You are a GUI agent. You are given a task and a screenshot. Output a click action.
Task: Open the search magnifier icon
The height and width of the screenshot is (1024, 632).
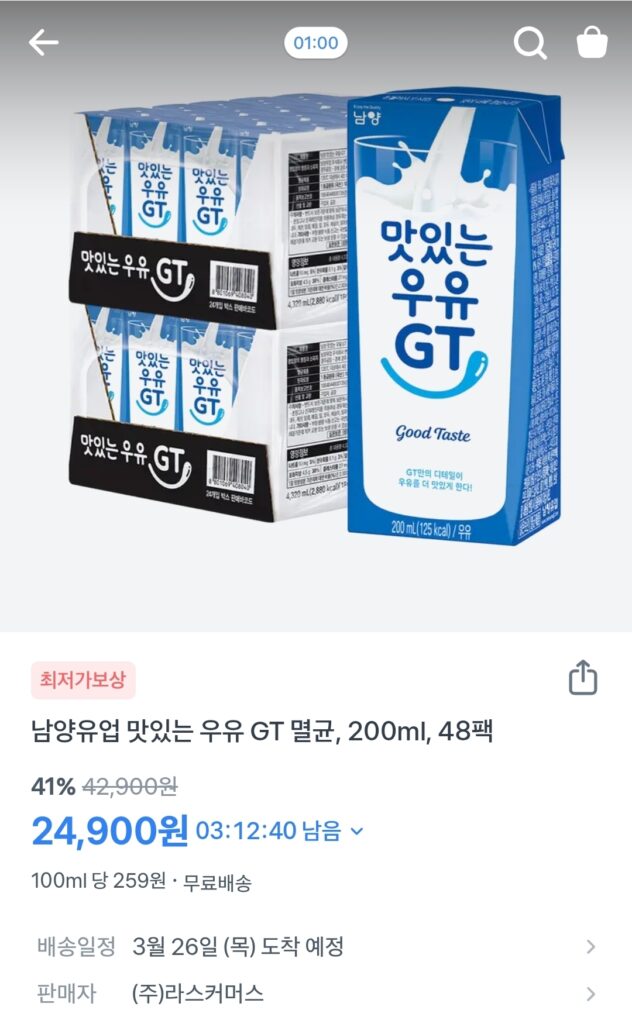[530, 42]
